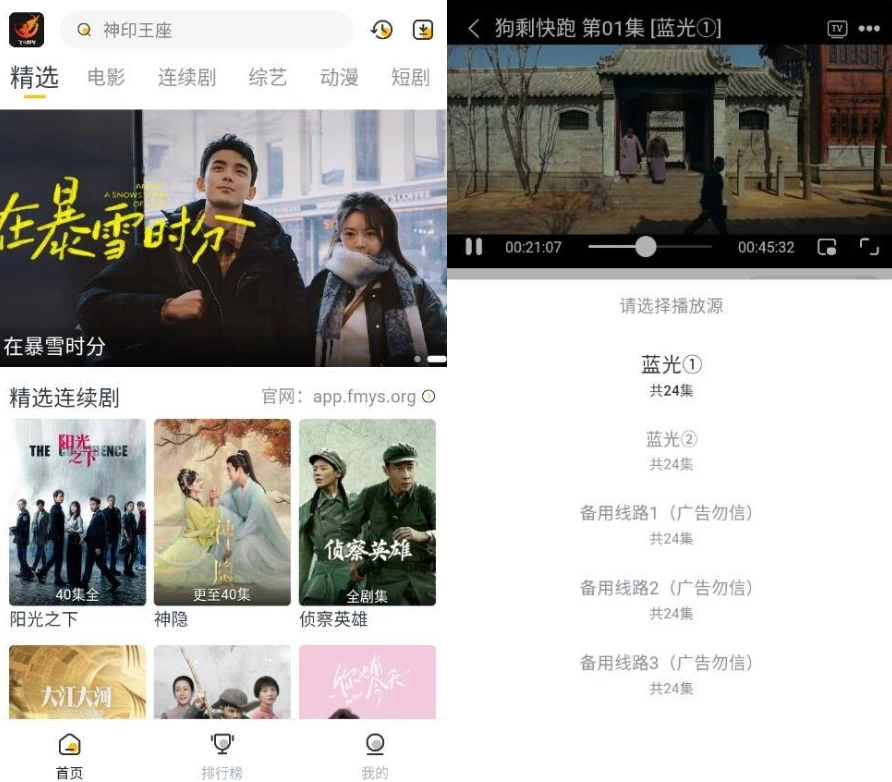Go to the 排行榜 tab
The height and width of the screenshot is (782, 892).
pos(222,754)
